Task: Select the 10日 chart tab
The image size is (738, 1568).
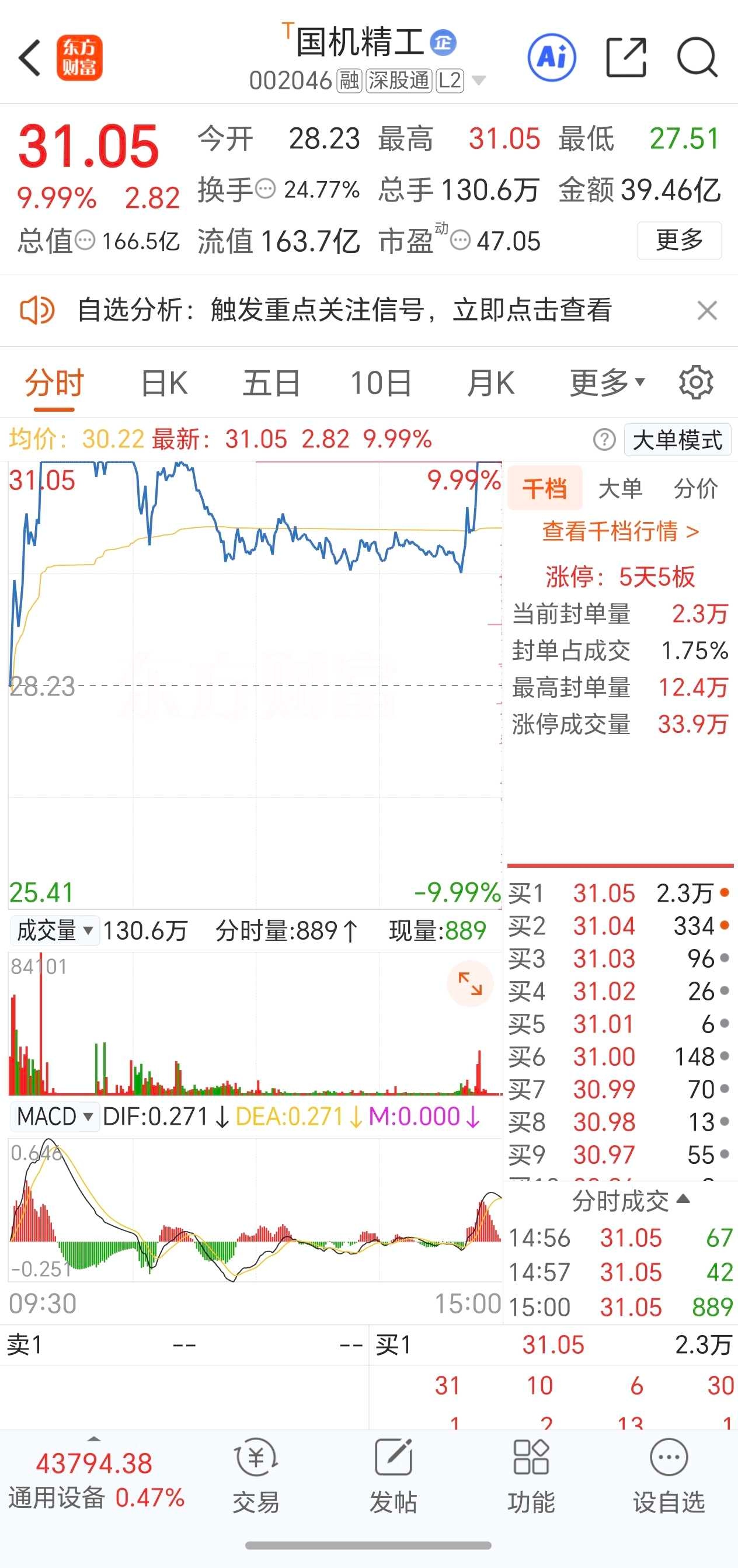Action: pyautogui.click(x=381, y=384)
